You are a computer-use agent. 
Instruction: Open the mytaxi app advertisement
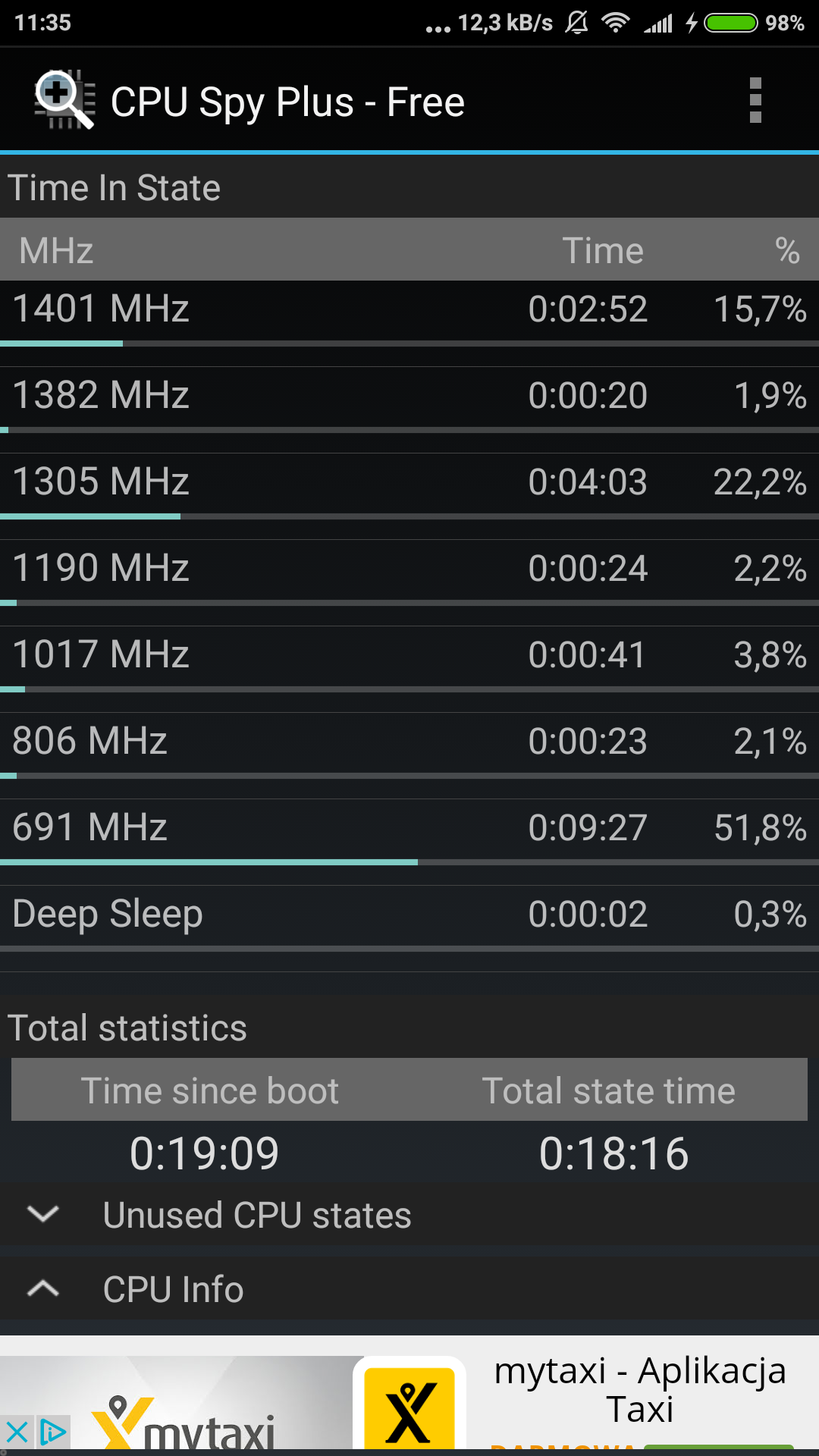(639, 1391)
